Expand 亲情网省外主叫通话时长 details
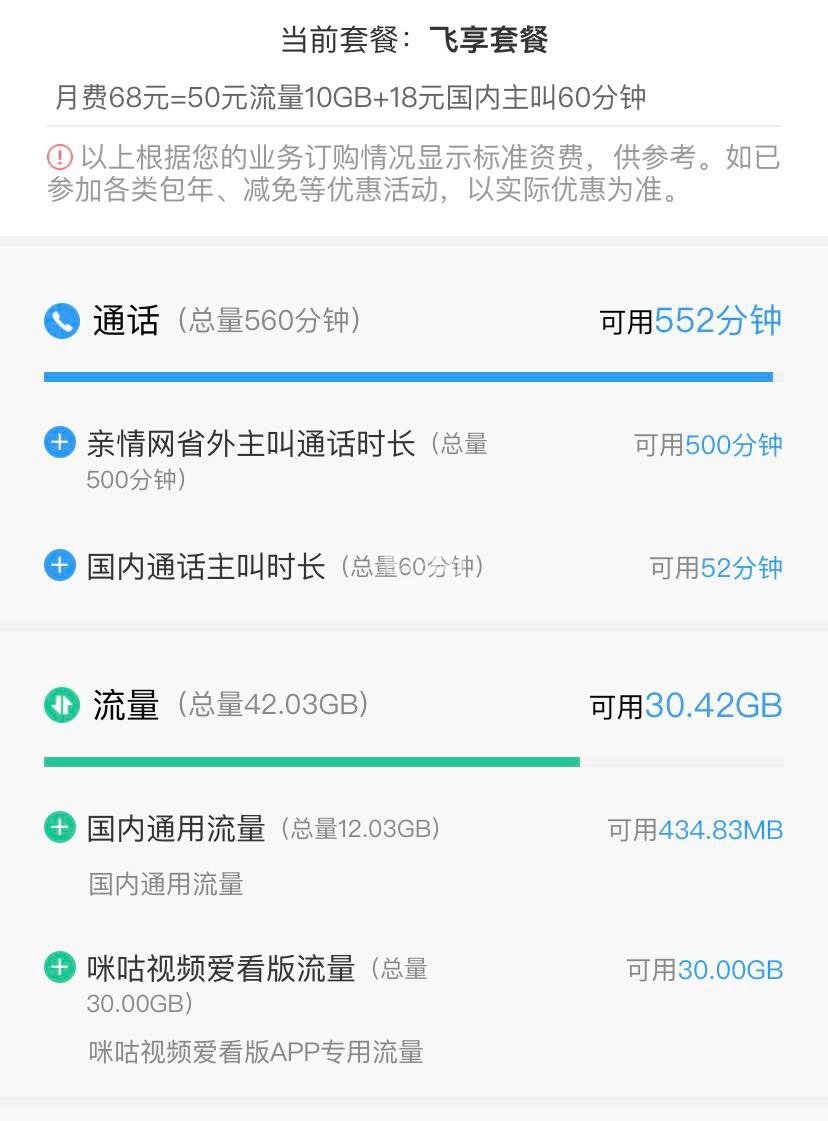 pyautogui.click(x=60, y=442)
